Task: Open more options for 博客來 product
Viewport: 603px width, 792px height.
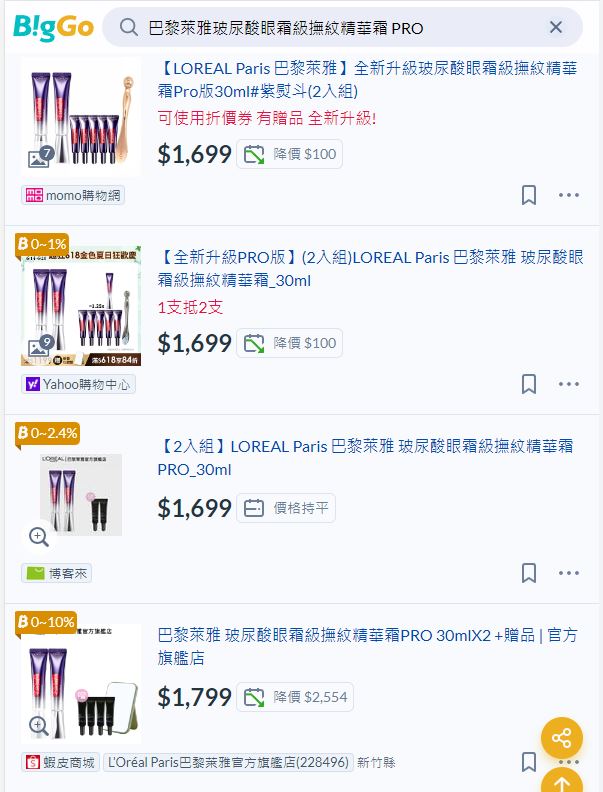Action: pyautogui.click(x=569, y=573)
